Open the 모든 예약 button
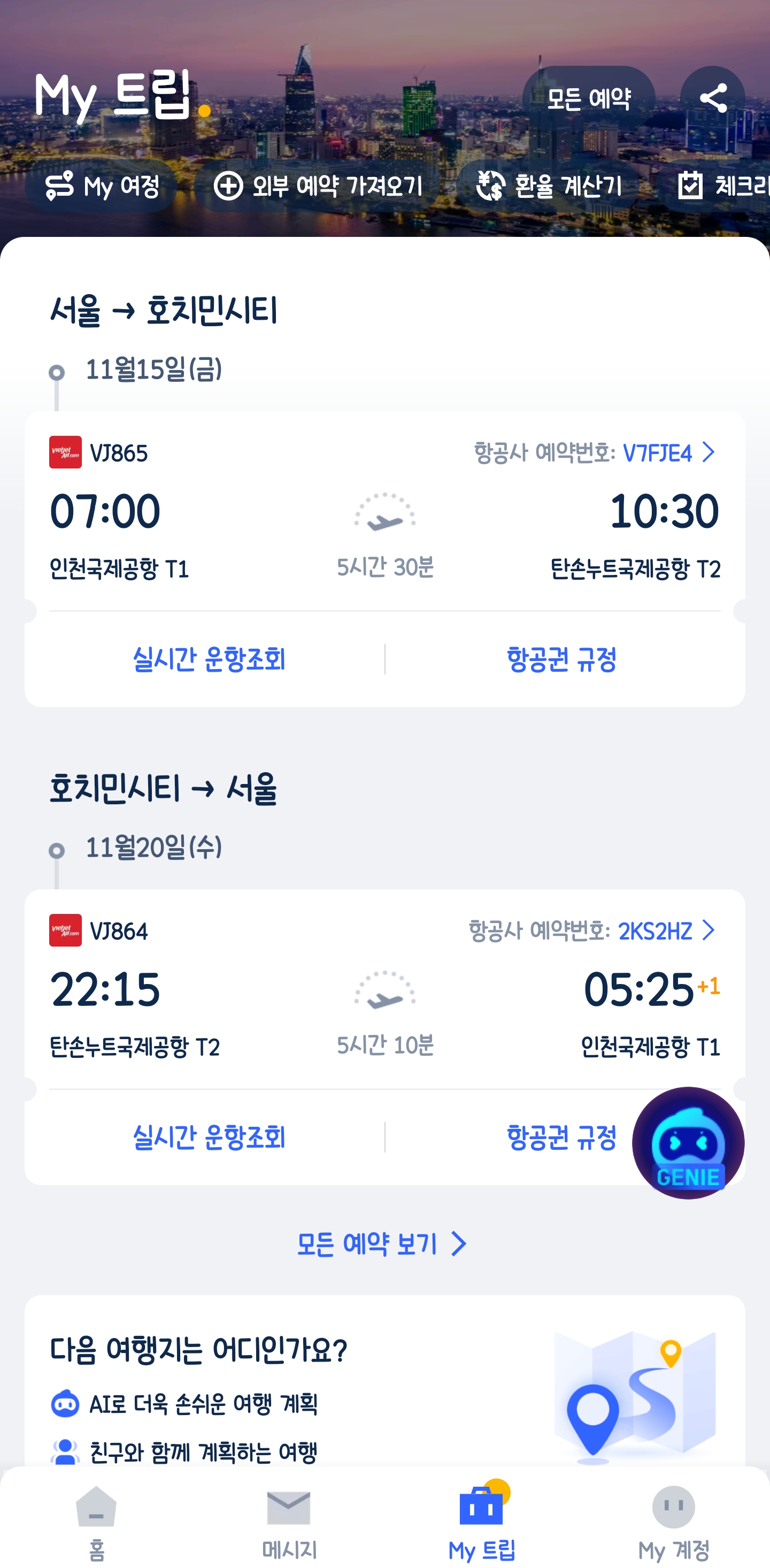The image size is (770, 1568). pos(588,98)
